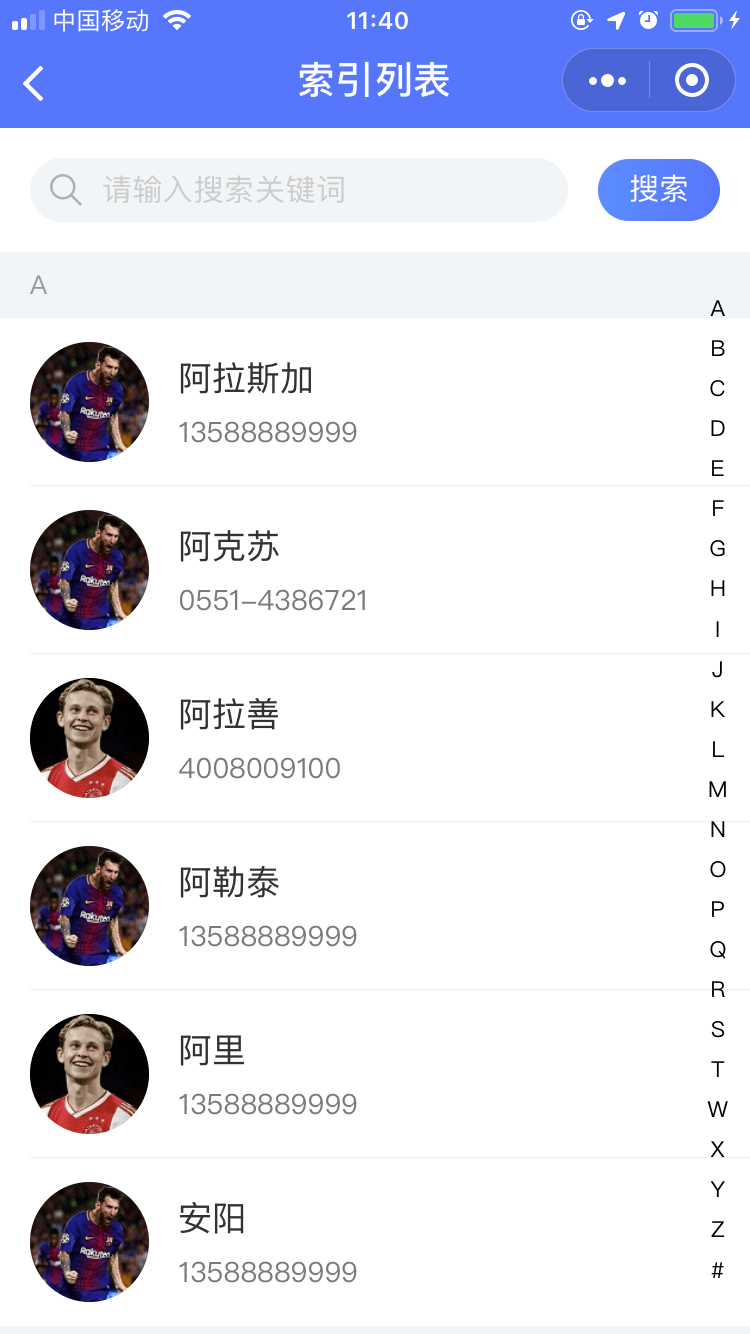Jump to index letter M
This screenshot has width=750, height=1334.
pyautogui.click(x=717, y=789)
